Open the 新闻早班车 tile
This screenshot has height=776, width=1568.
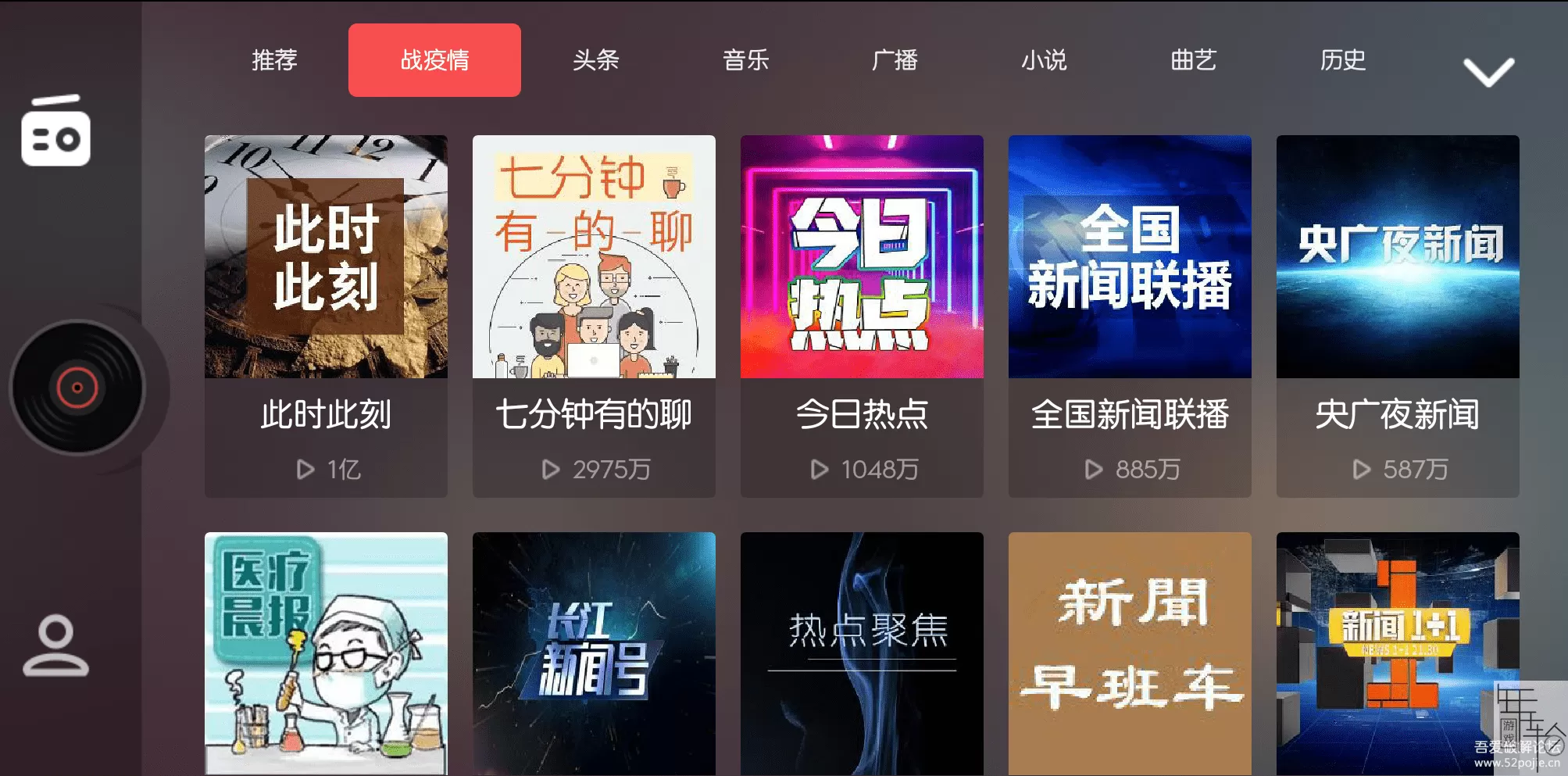pos(1130,653)
